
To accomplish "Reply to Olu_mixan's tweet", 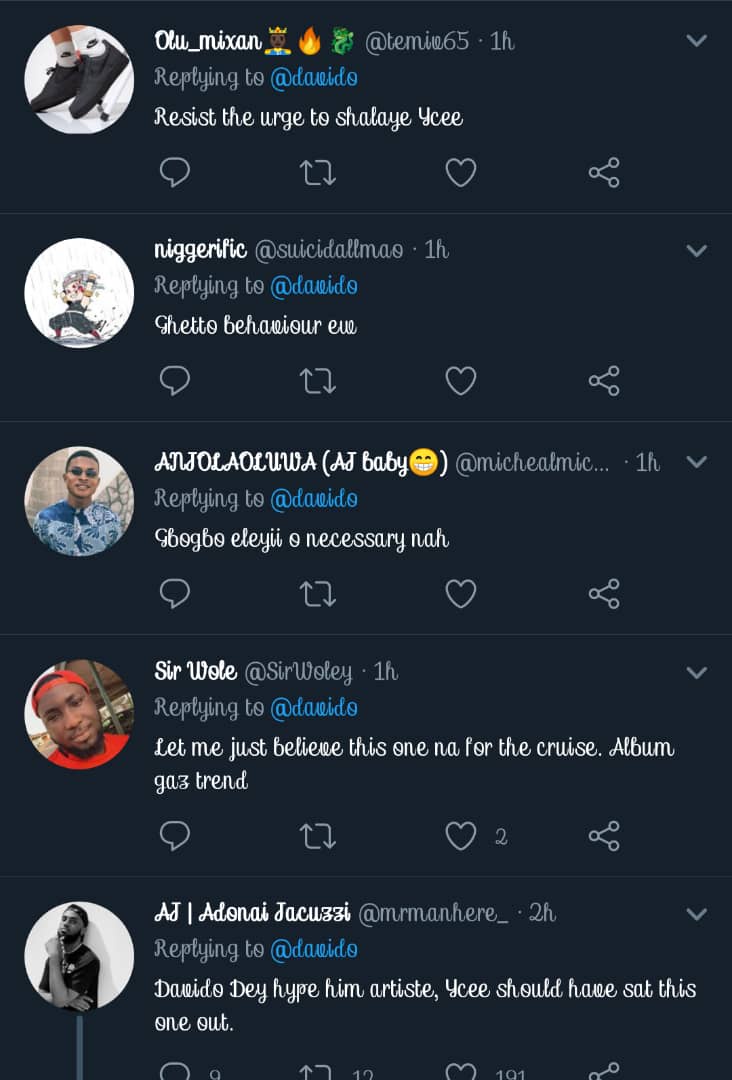I will (175, 173).
